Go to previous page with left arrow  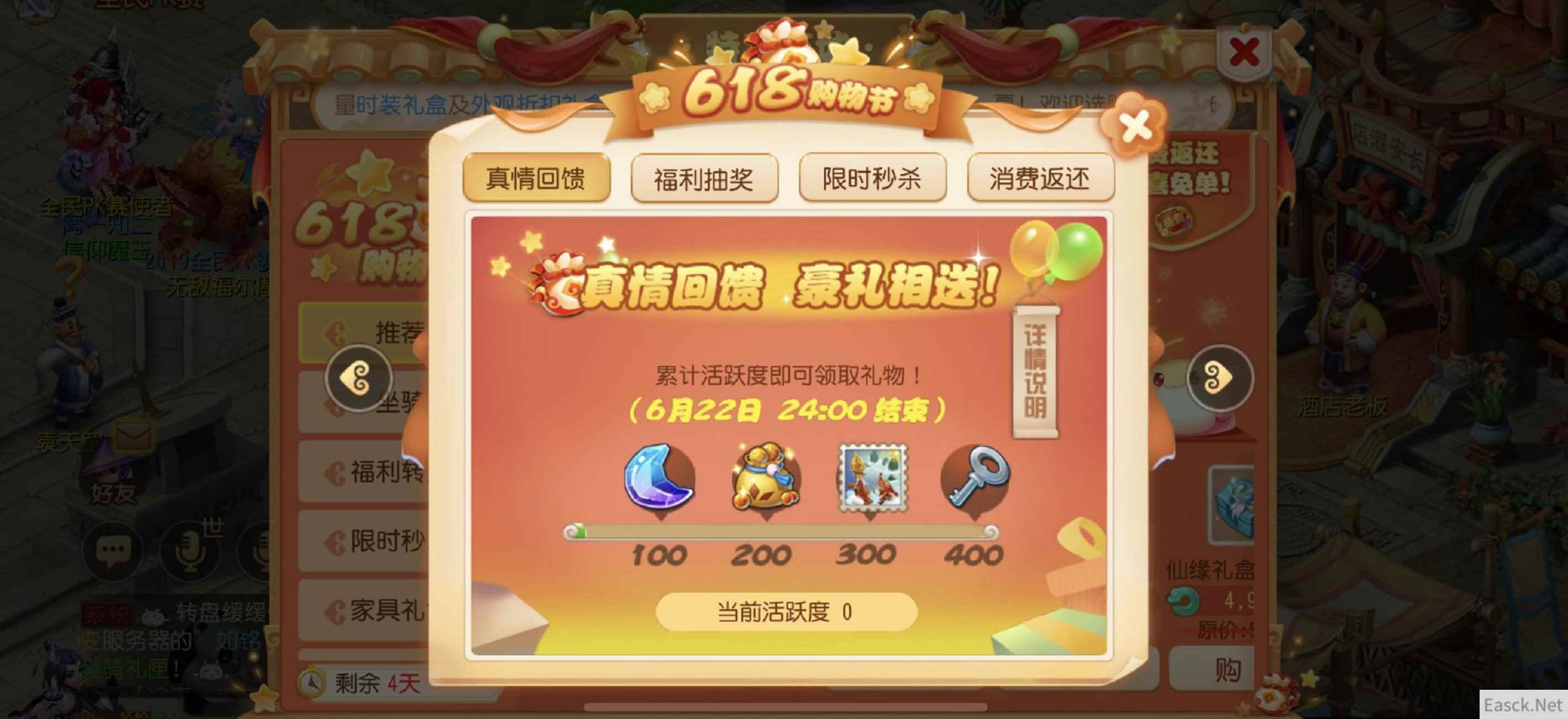[x=359, y=378]
